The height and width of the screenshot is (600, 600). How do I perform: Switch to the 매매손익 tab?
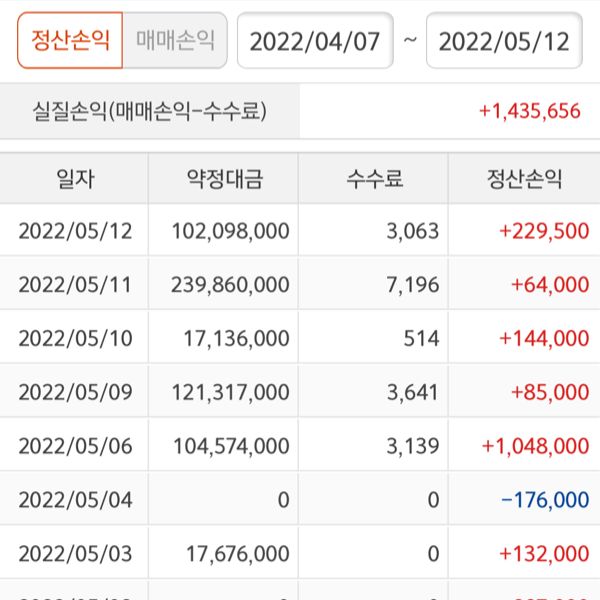[175, 41]
